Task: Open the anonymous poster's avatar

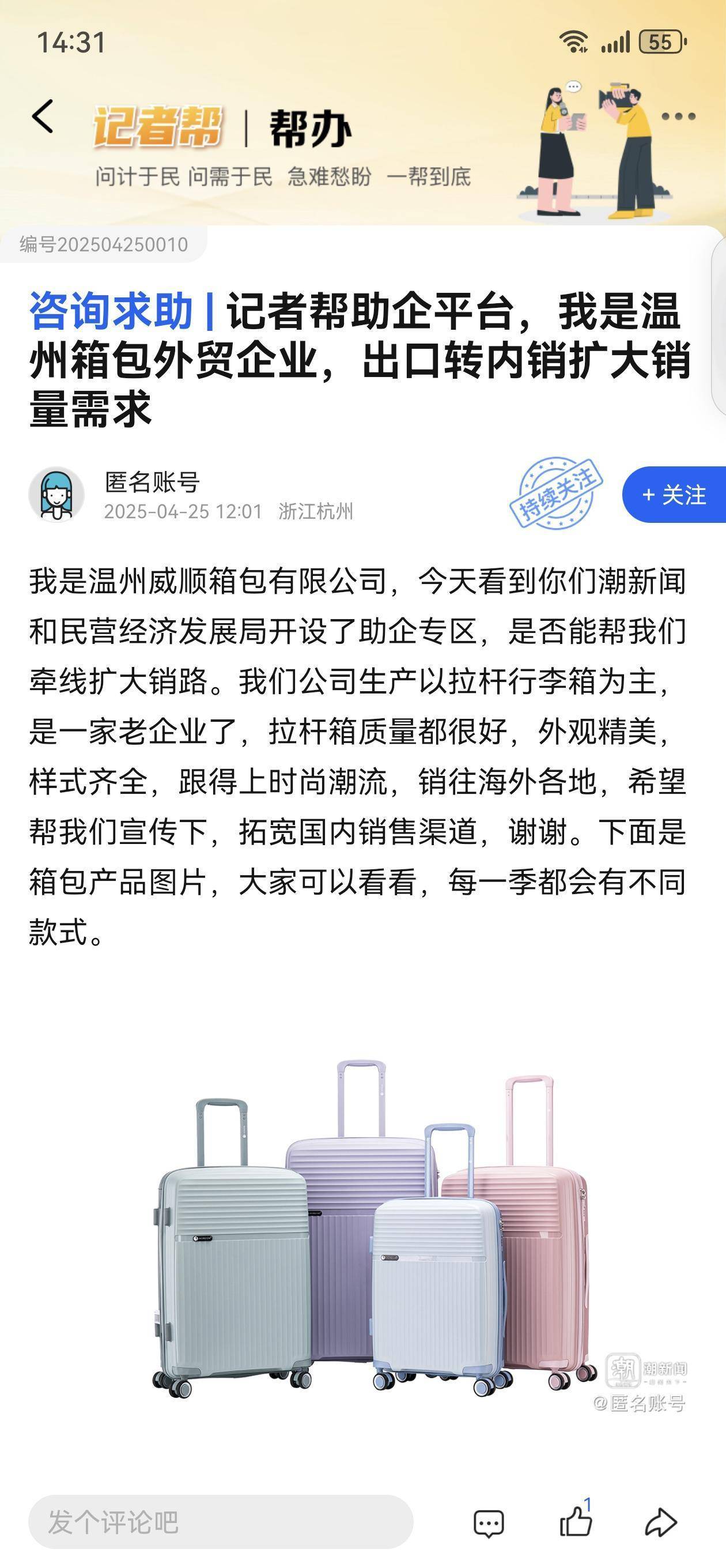Action: click(x=56, y=495)
